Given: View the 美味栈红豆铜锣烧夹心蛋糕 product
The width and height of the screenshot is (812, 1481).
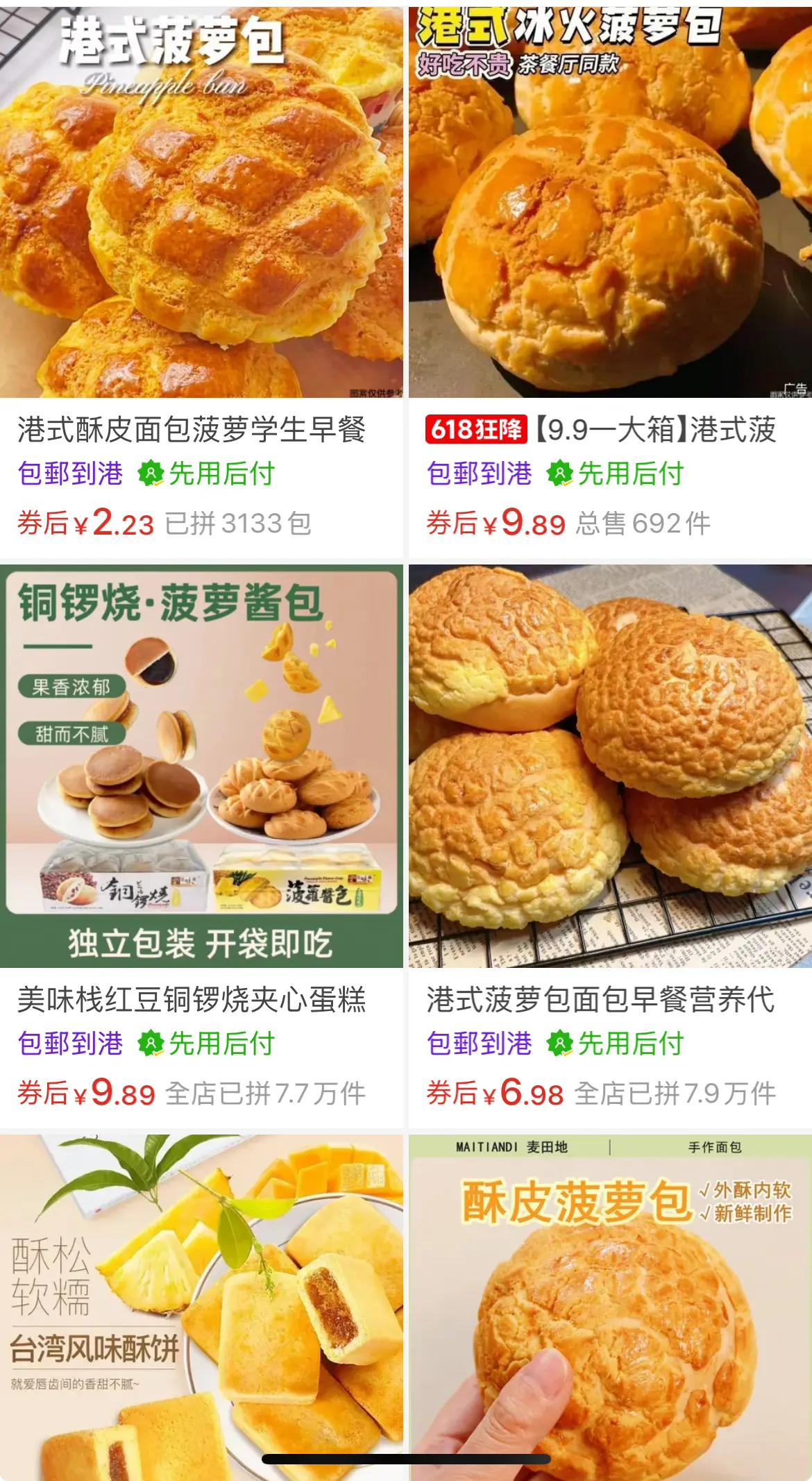Looking at the screenshot, I should 201,846.
